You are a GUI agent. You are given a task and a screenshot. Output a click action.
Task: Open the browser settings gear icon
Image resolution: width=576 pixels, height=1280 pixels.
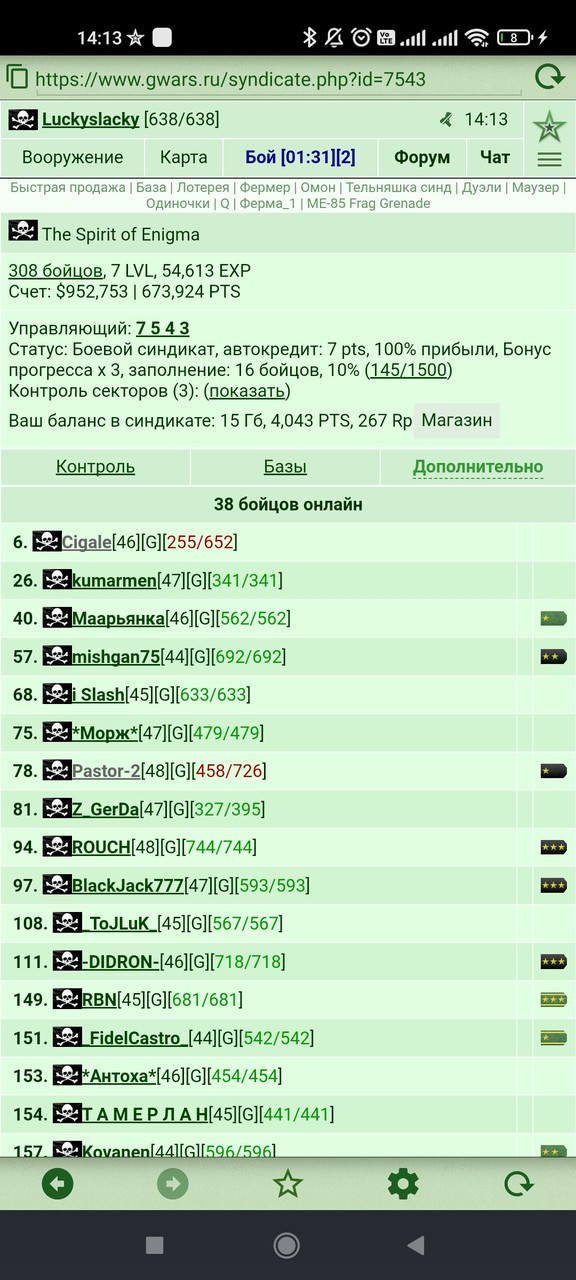(403, 1185)
